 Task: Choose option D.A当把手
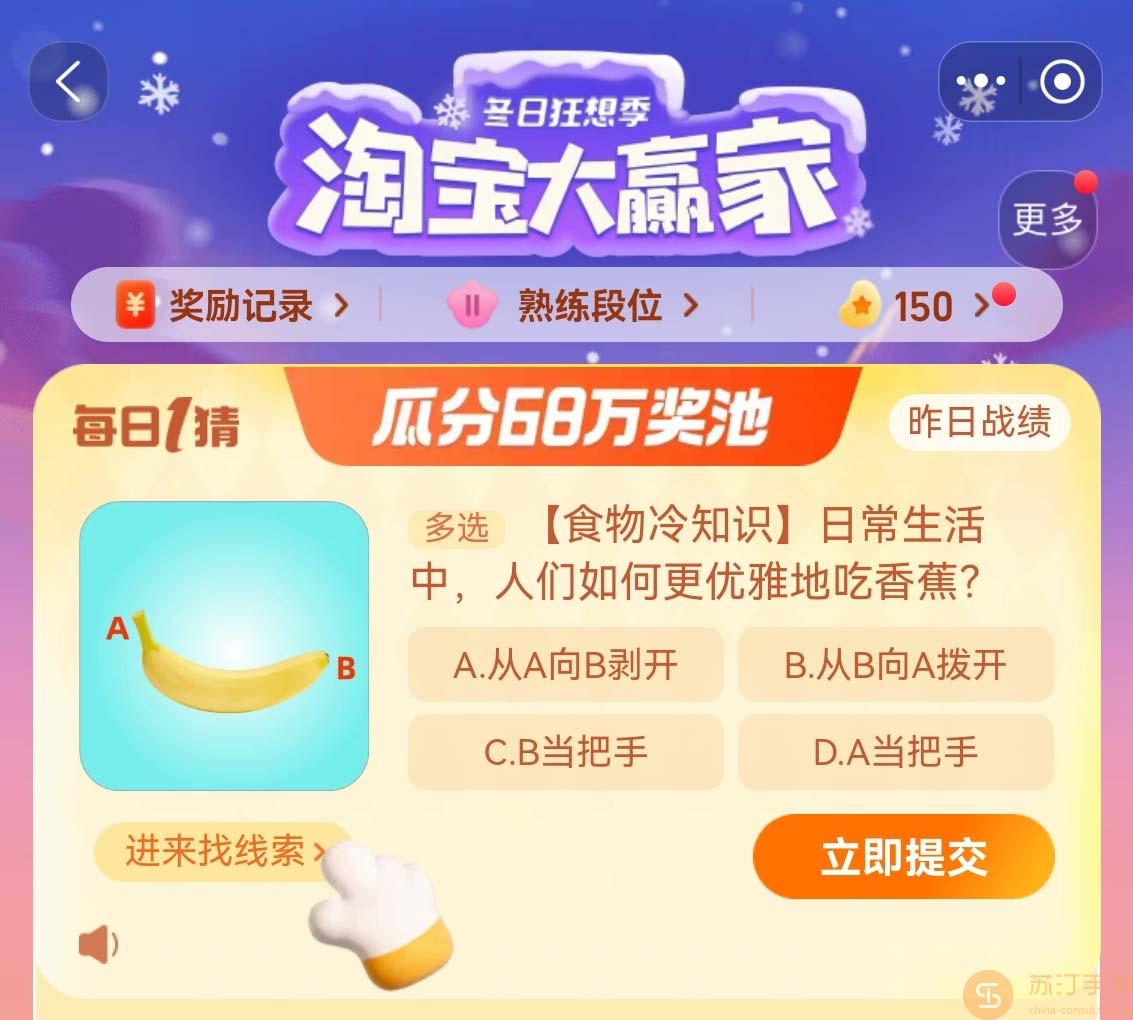pos(895,752)
